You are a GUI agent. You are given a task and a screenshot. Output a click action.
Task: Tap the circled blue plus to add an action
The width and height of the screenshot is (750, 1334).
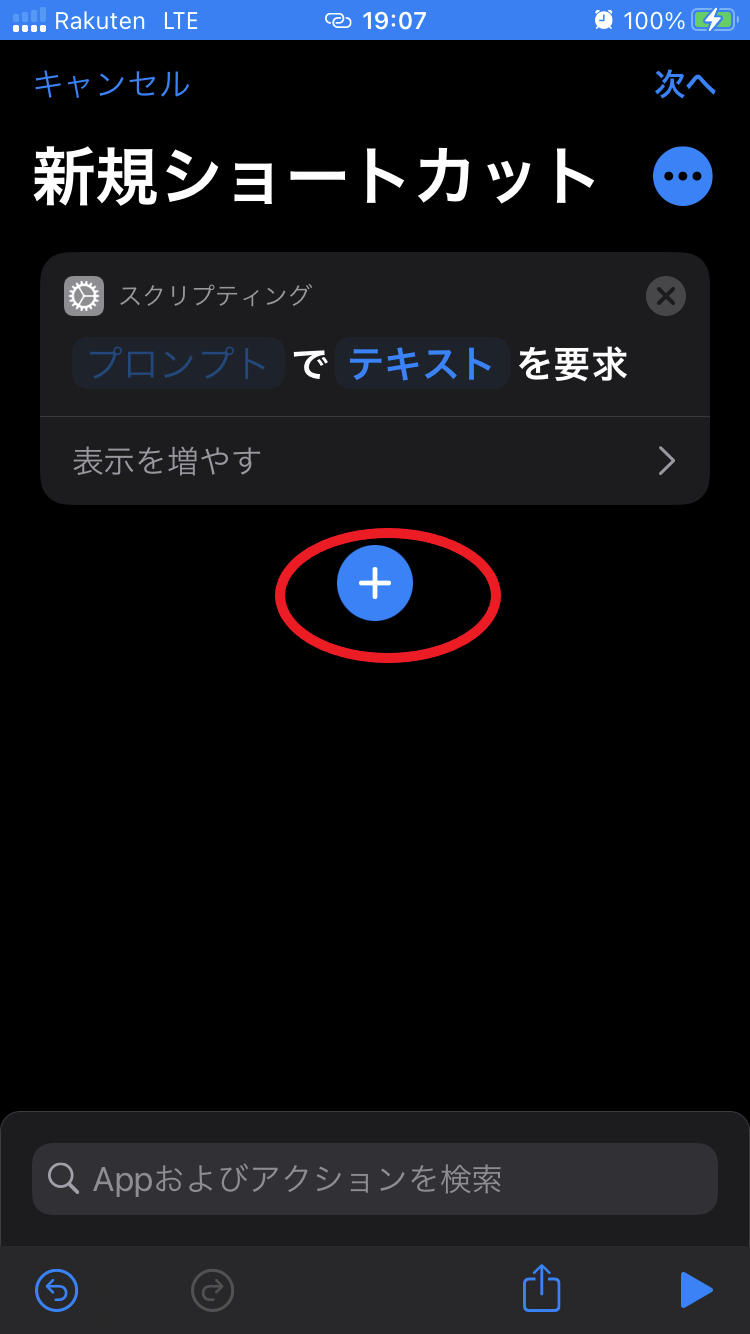[x=375, y=583]
